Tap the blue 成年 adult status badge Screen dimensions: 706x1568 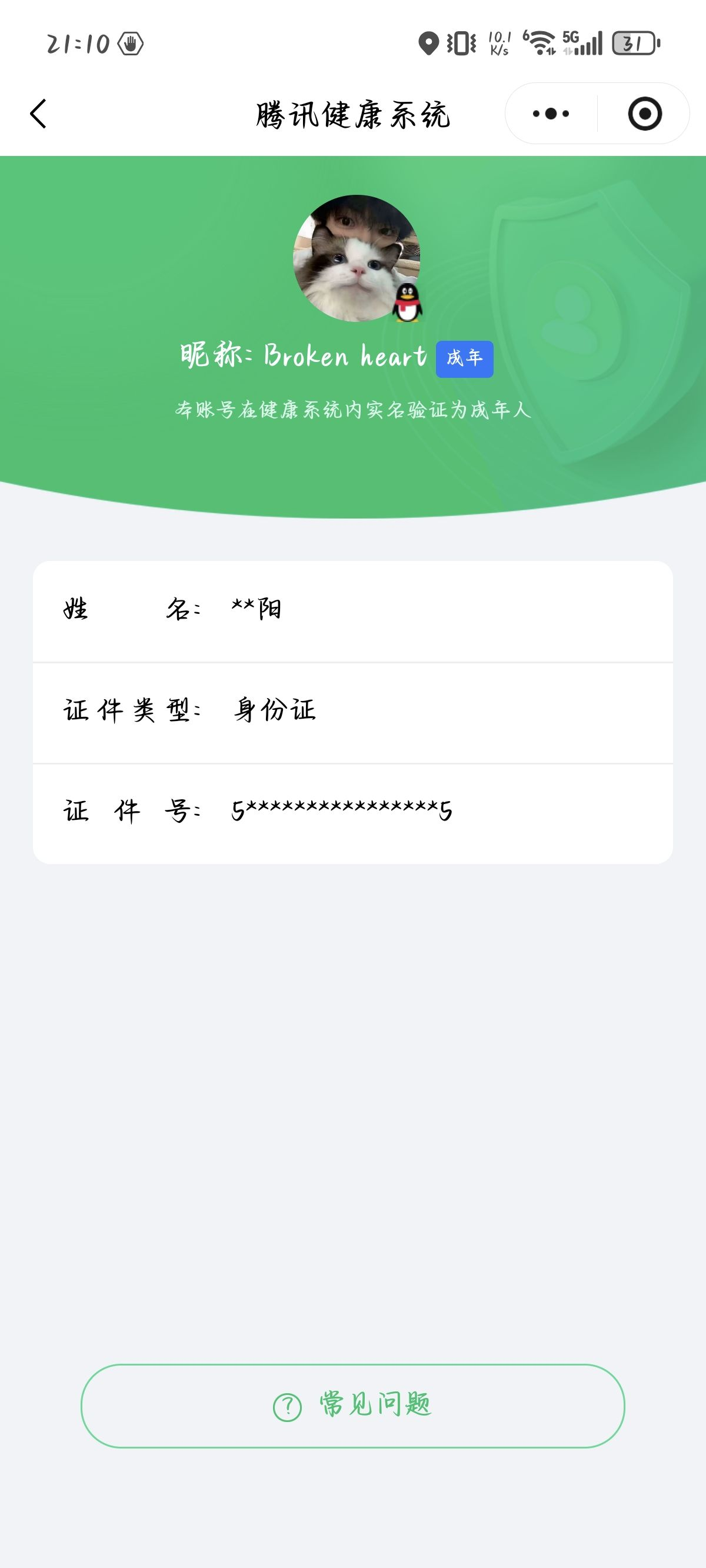(464, 359)
